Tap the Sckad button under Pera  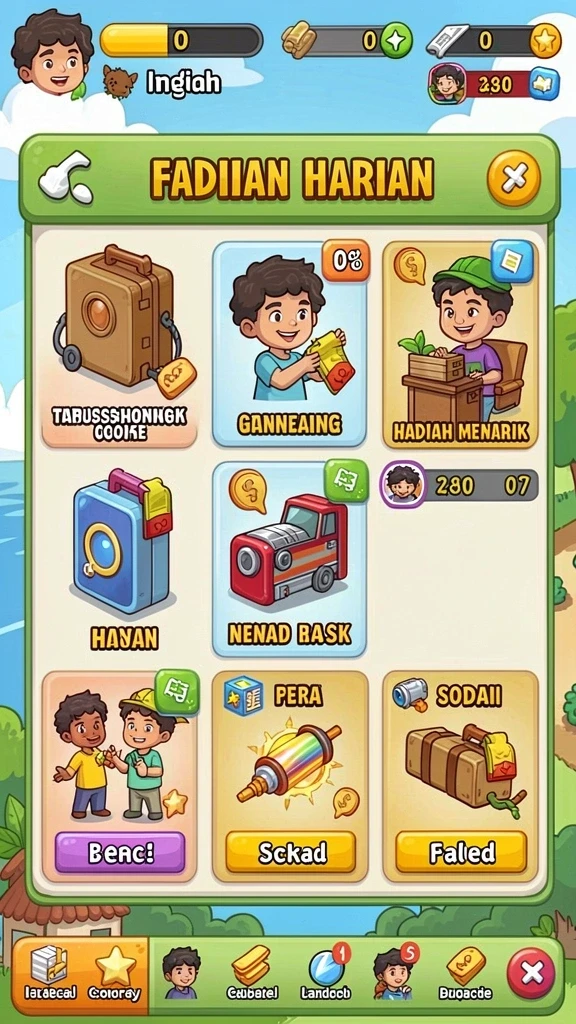tap(291, 852)
